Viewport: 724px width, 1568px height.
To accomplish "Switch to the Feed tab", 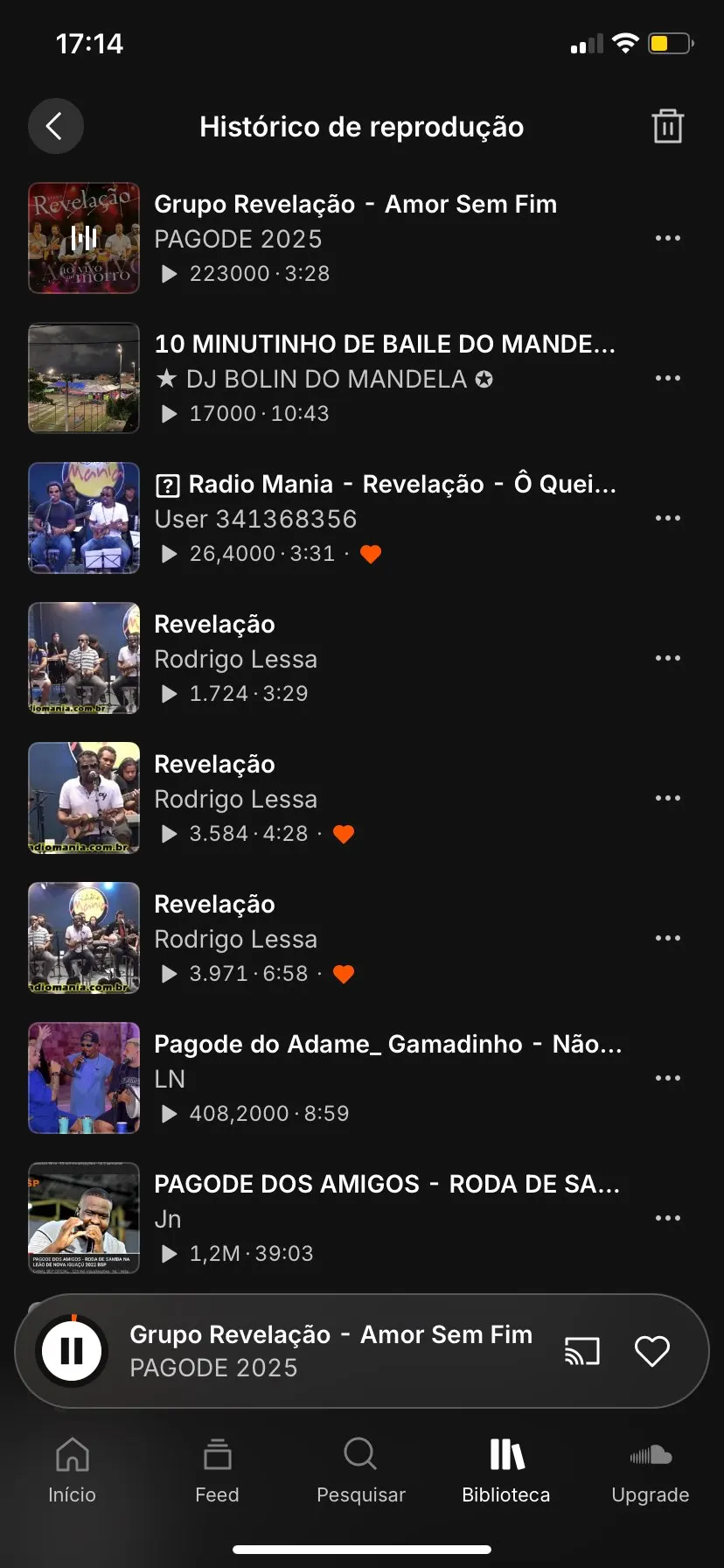I will pyautogui.click(x=217, y=1470).
